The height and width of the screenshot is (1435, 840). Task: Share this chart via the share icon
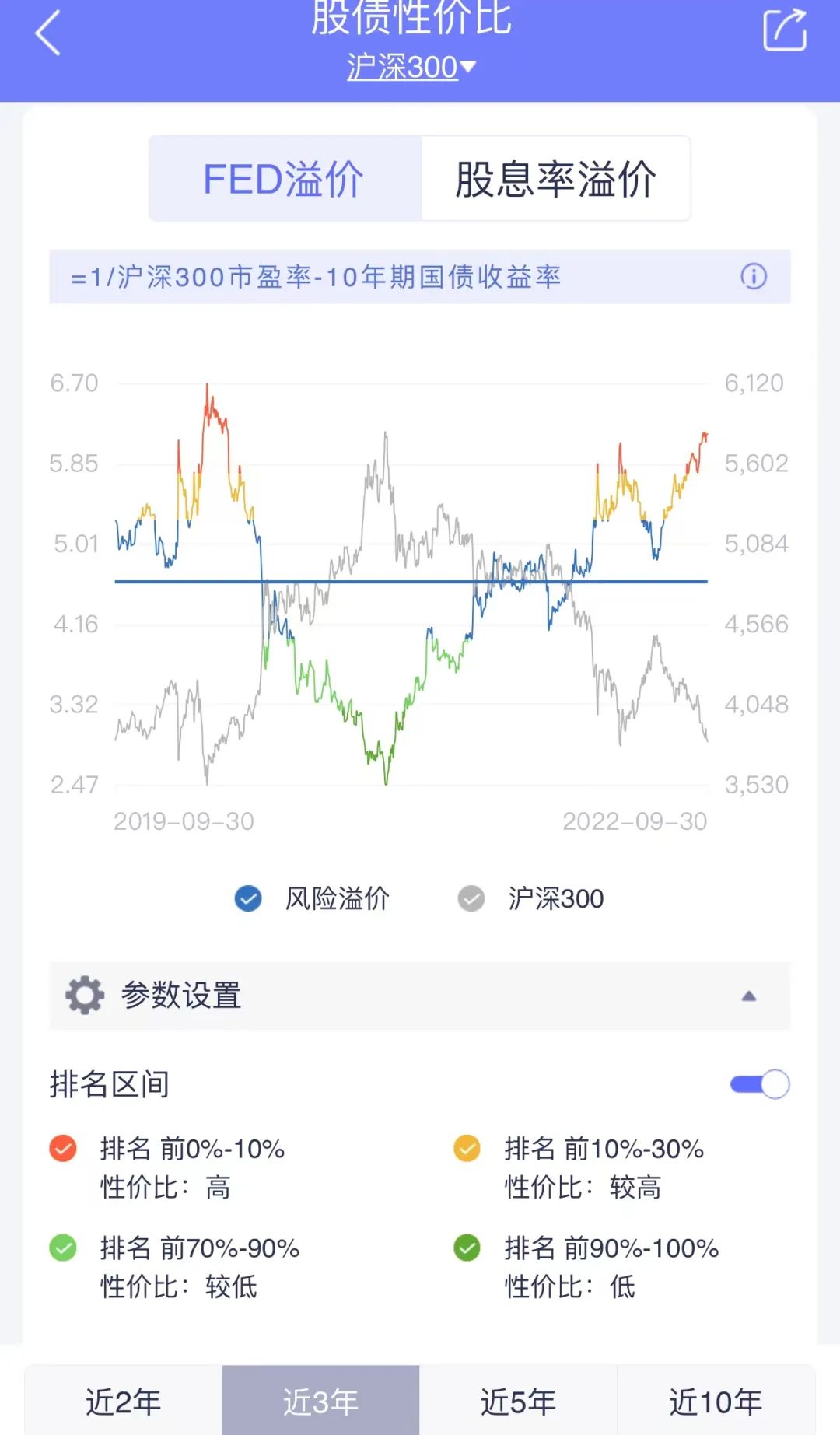coord(784,30)
